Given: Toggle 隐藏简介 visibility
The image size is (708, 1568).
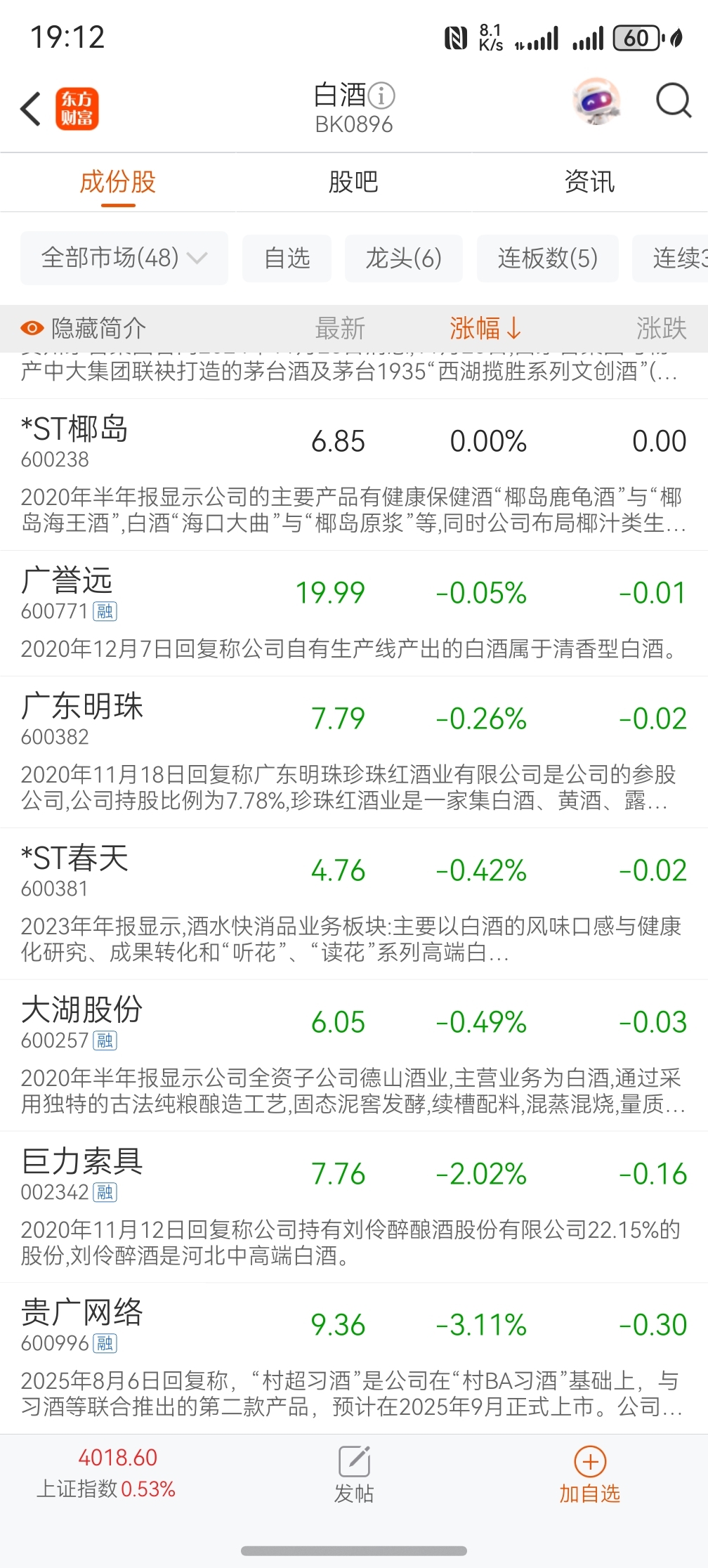Looking at the screenshot, I should click(x=84, y=328).
